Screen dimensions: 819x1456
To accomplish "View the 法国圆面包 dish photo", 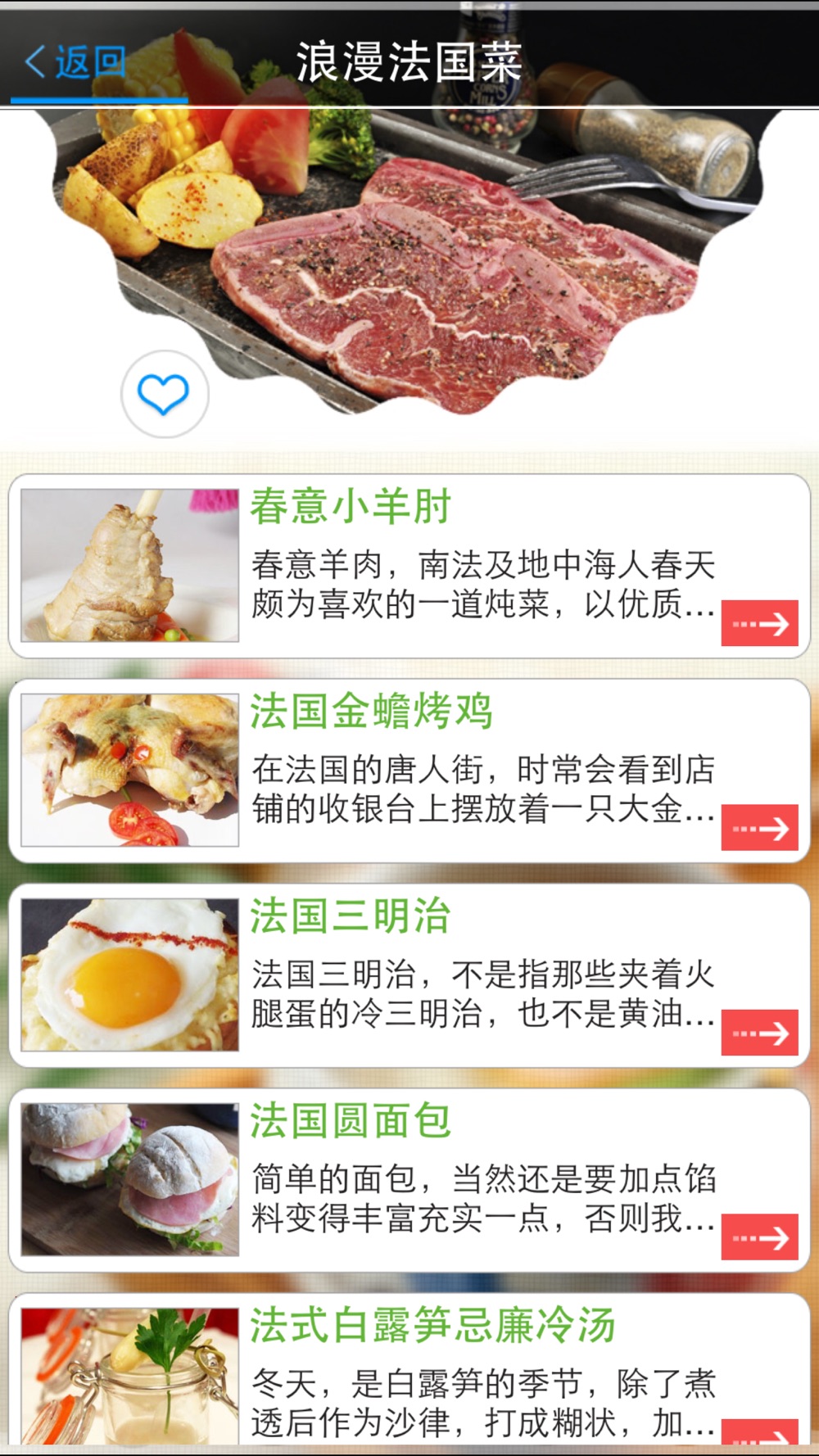I will [129, 1179].
